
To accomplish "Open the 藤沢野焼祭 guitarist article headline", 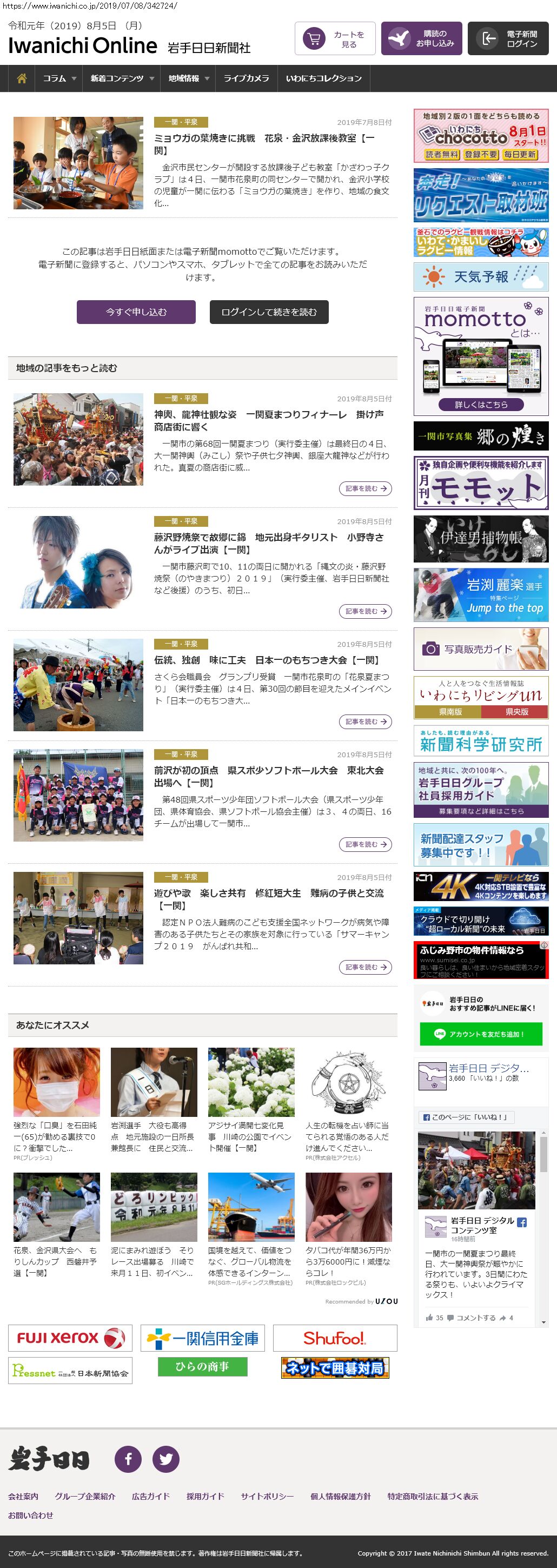I will click(x=268, y=543).
